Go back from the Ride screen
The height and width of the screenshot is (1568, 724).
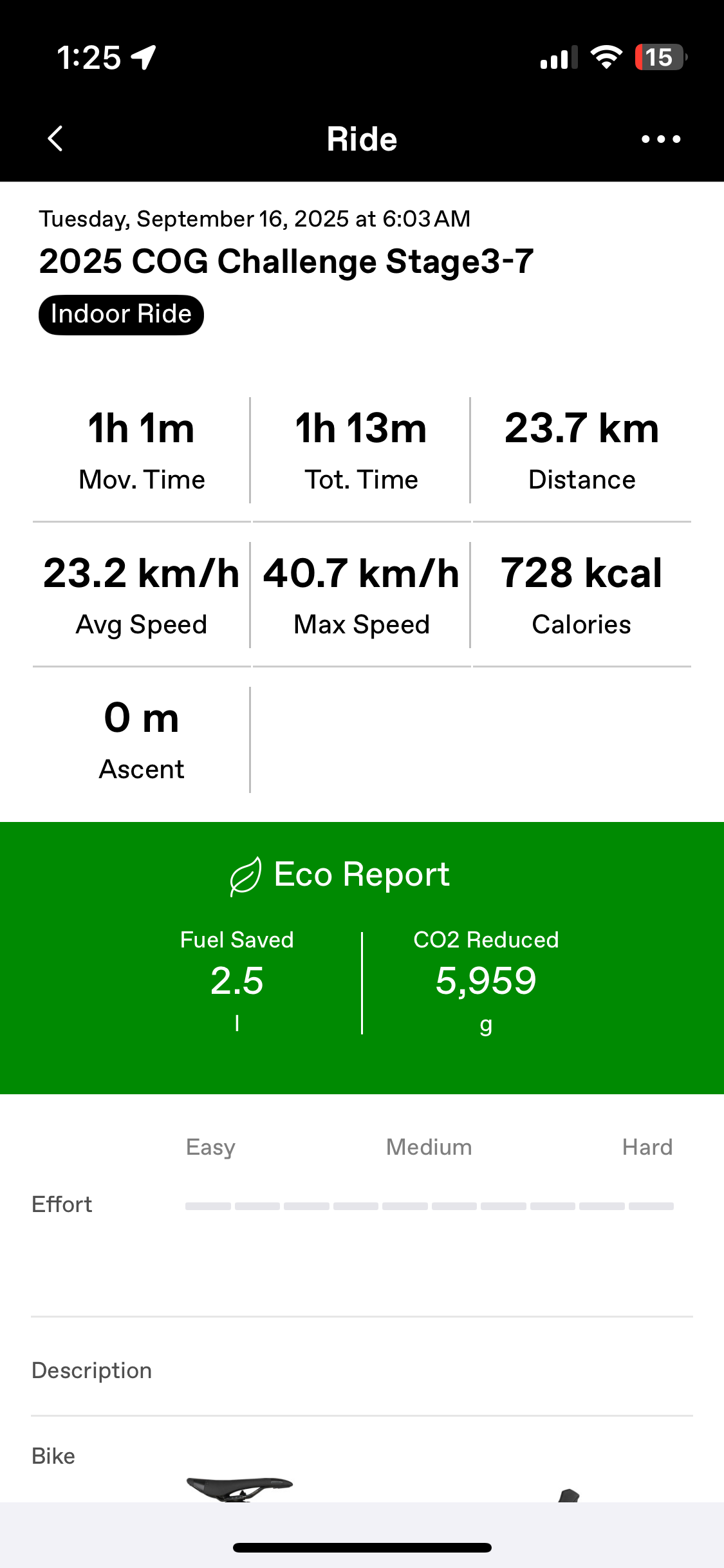[55, 138]
